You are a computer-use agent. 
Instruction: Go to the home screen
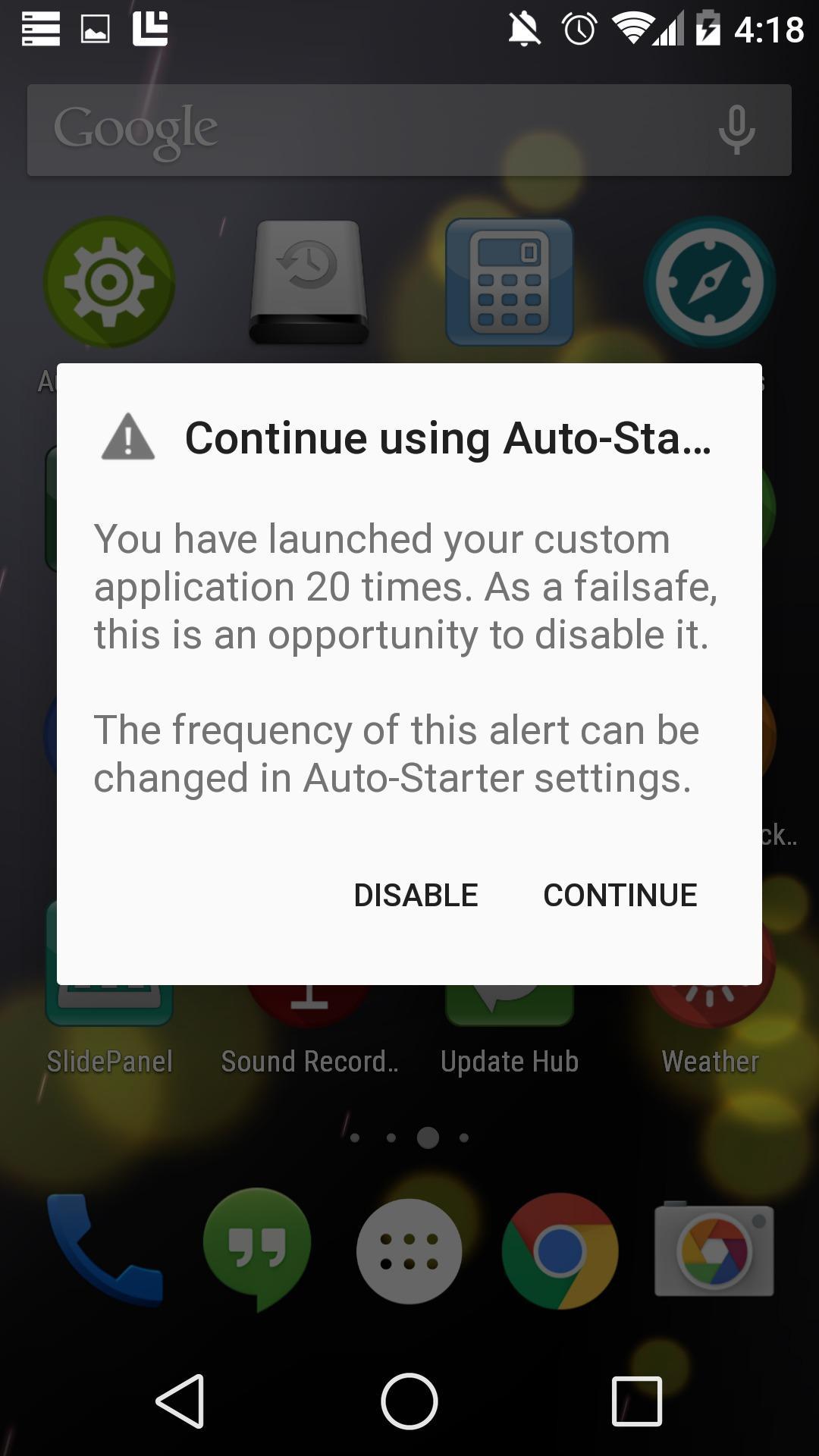point(409,1401)
